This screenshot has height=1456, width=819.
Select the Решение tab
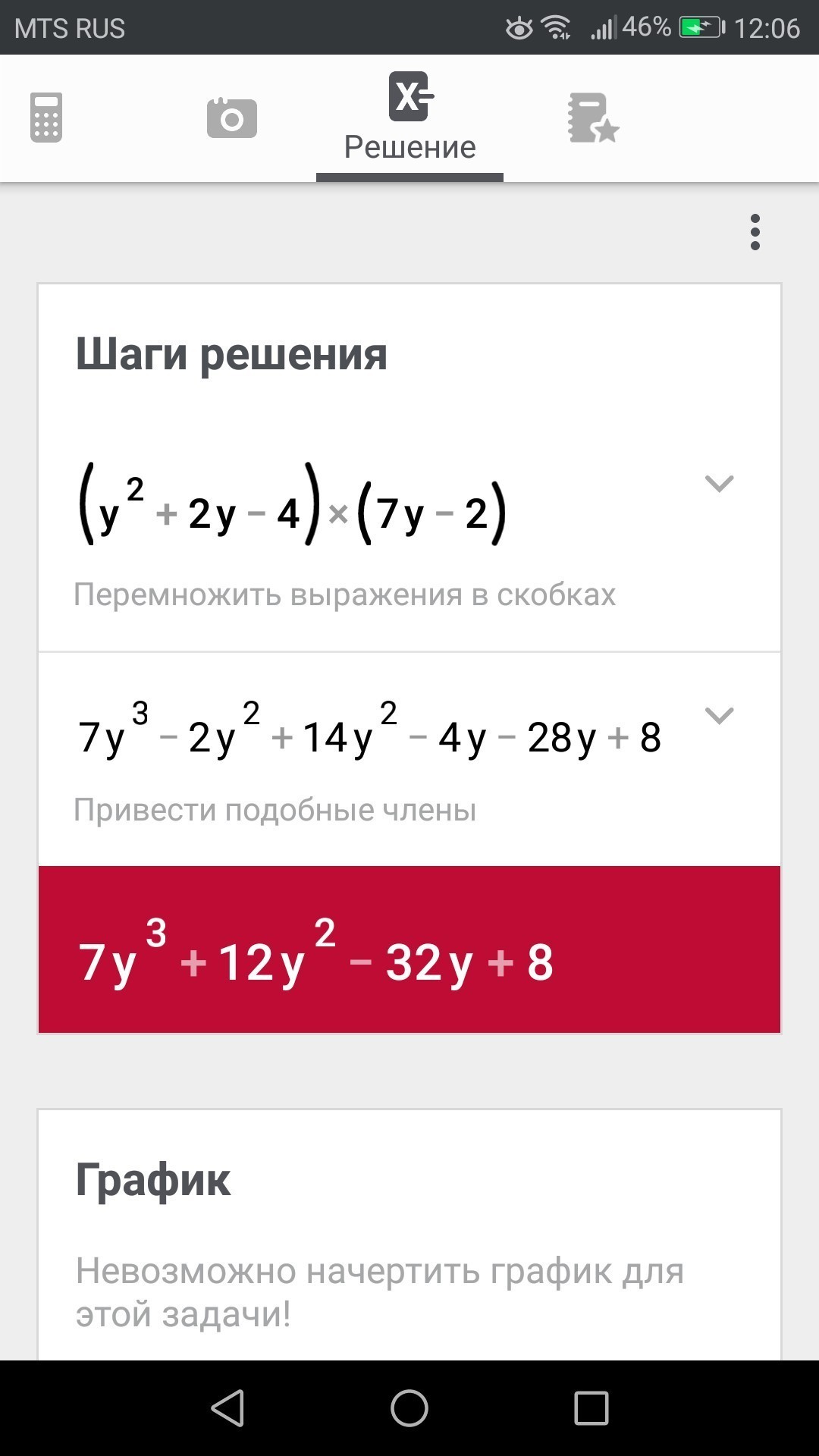pyautogui.click(x=409, y=118)
